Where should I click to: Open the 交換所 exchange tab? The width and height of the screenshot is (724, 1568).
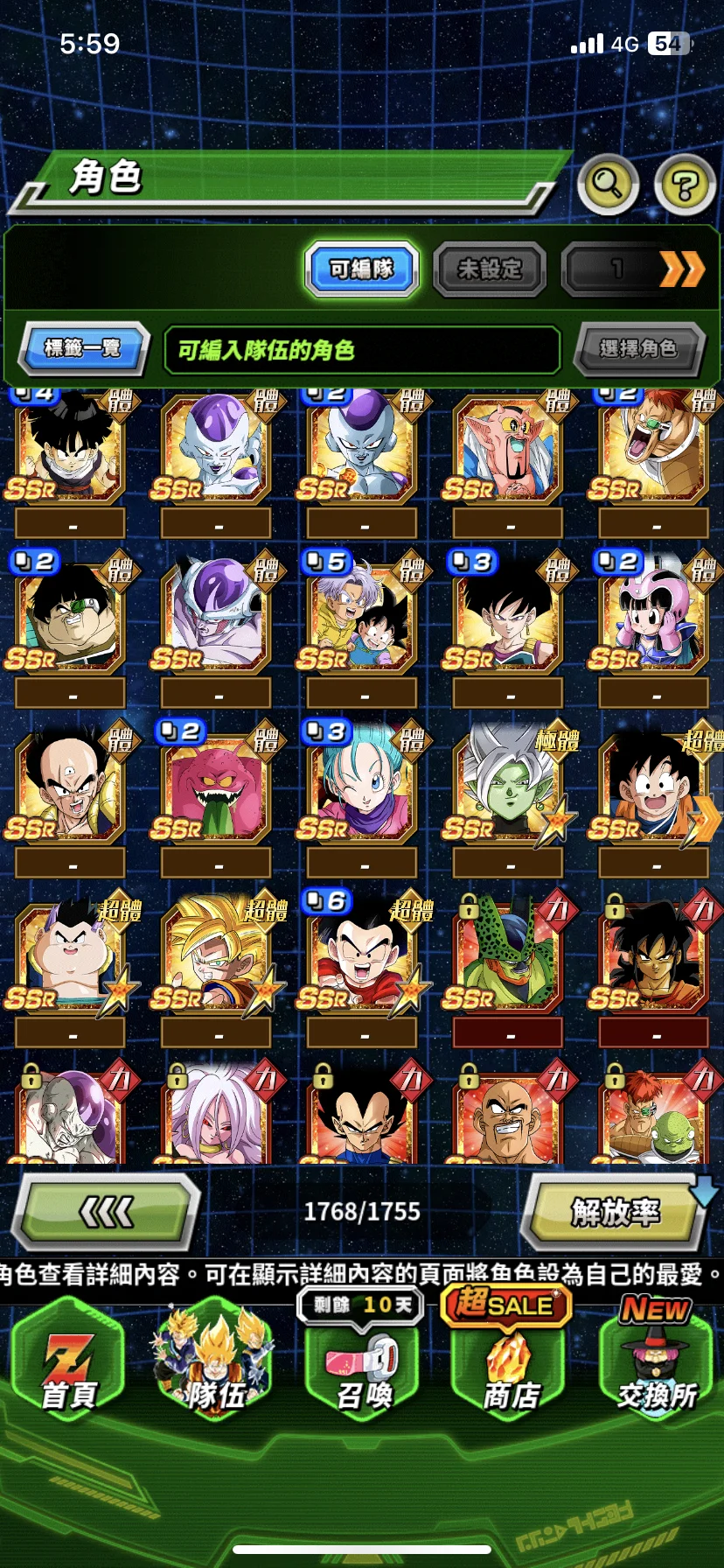pos(657,1367)
